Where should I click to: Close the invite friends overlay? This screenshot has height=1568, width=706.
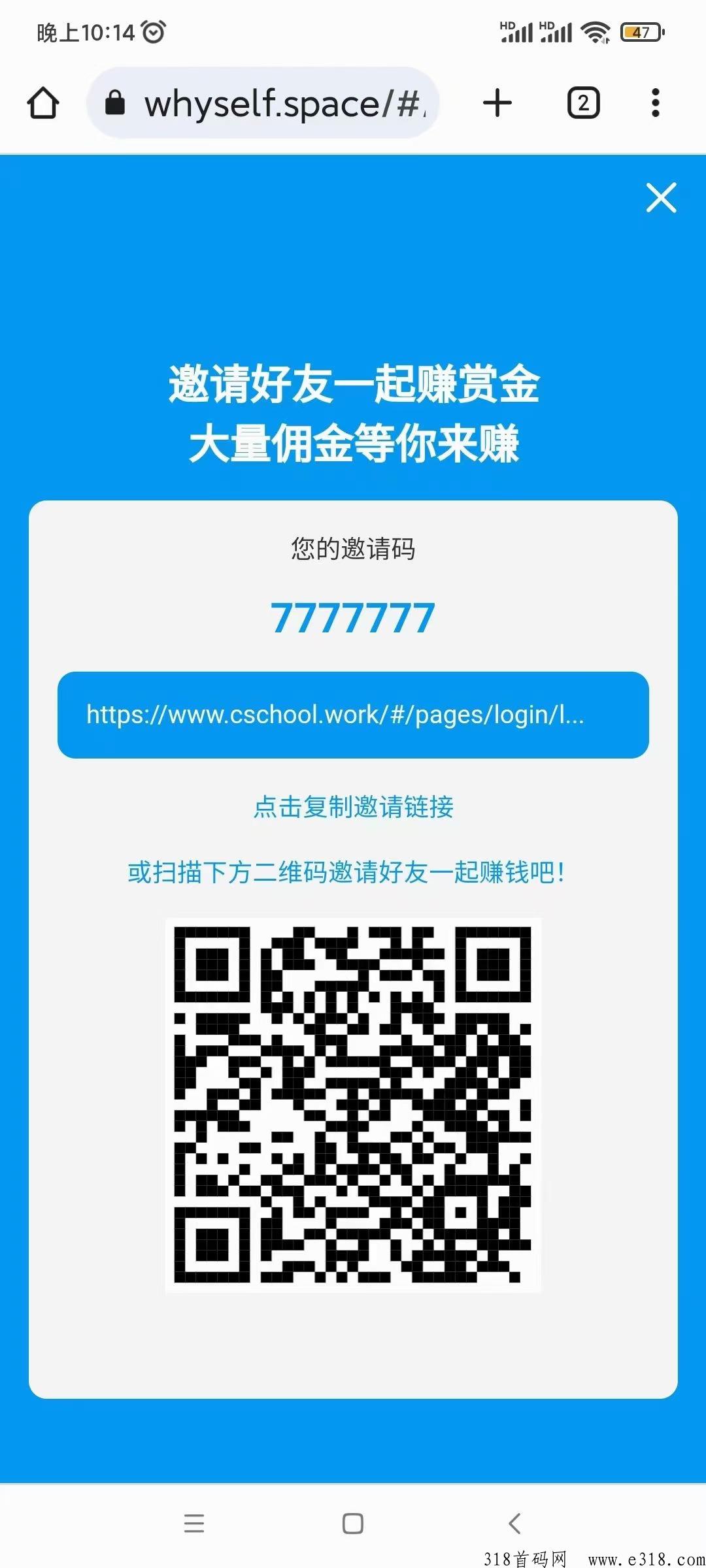(661, 198)
